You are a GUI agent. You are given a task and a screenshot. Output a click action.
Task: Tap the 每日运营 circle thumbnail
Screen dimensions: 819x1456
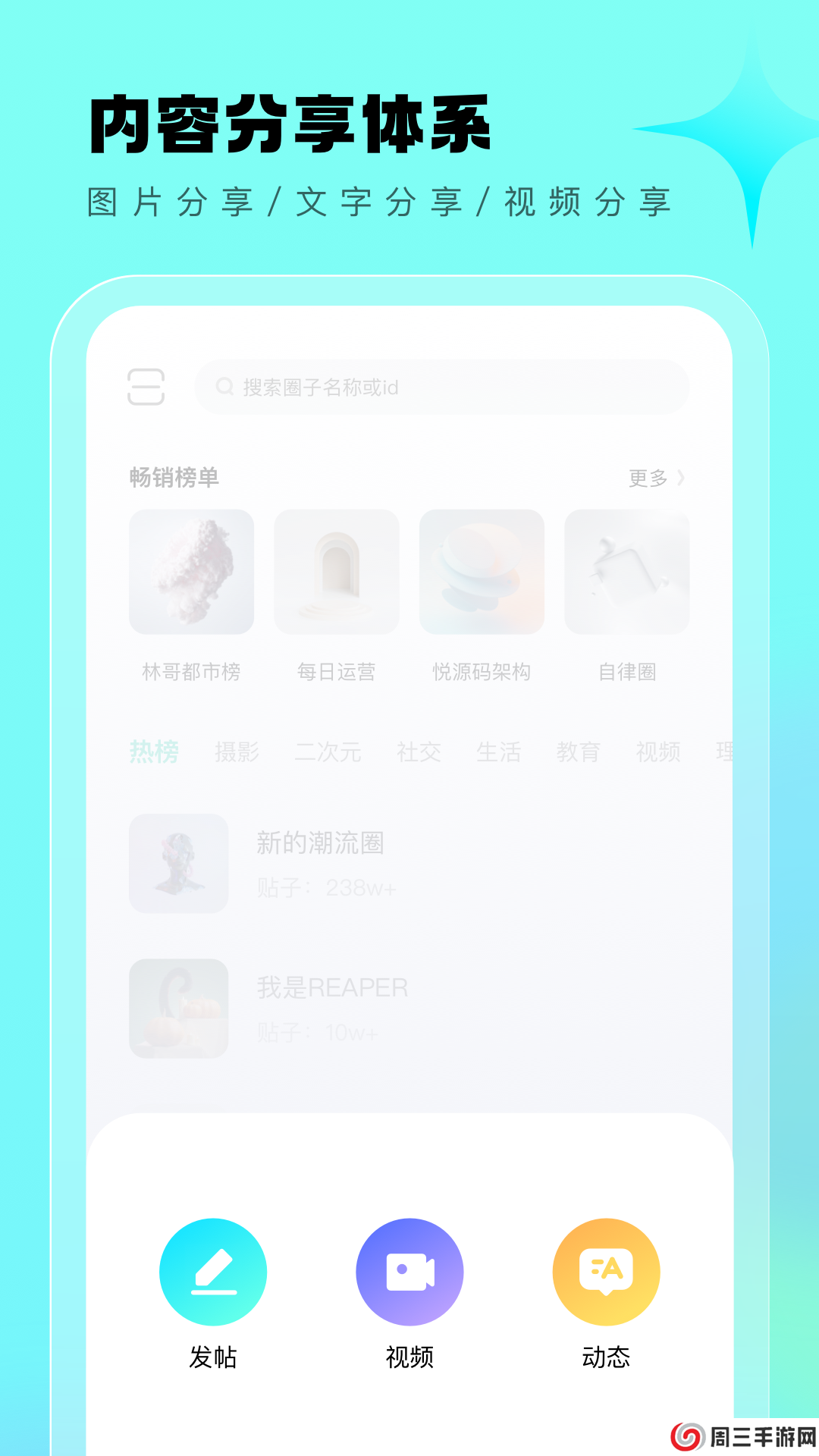[337, 571]
